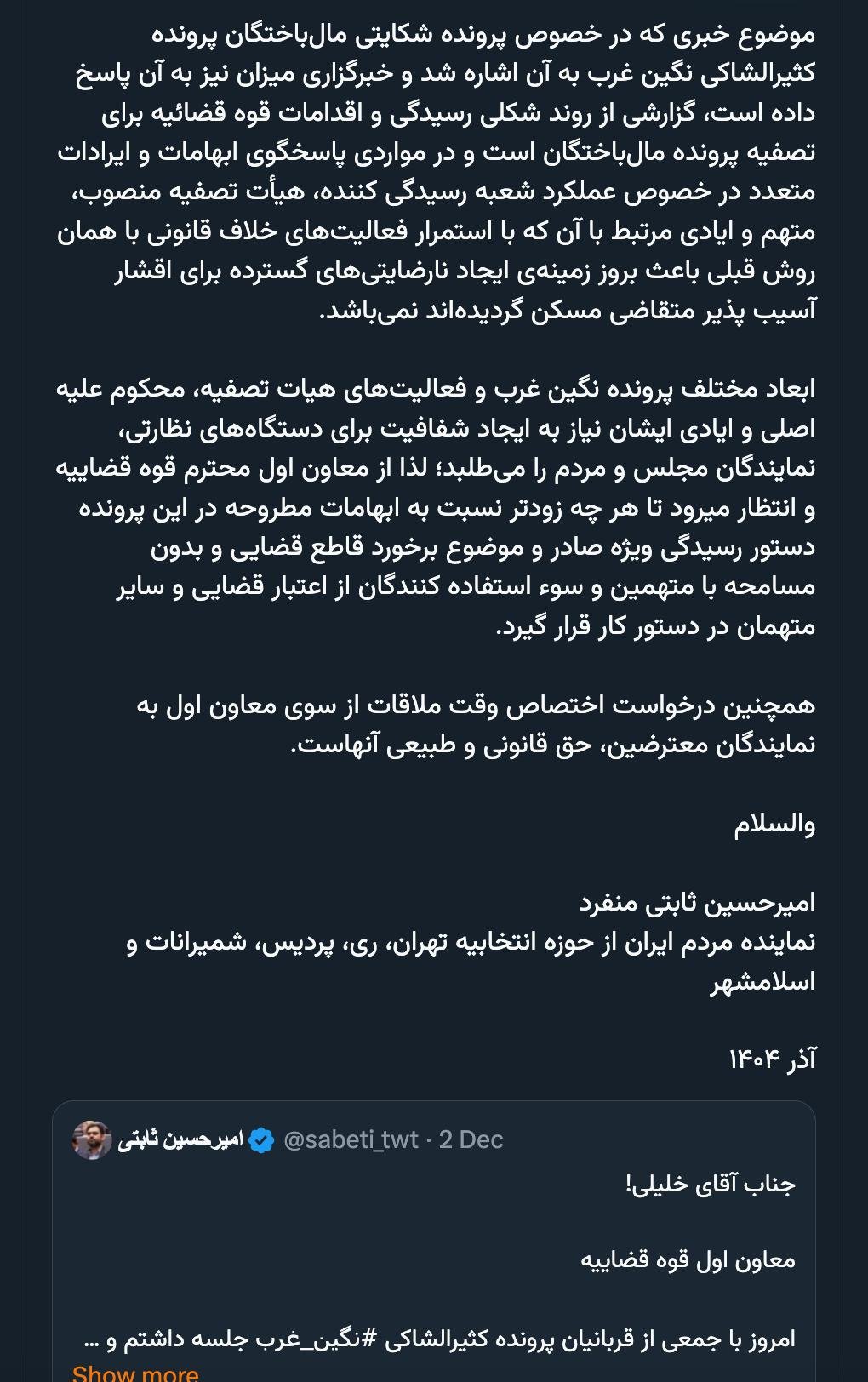The height and width of the screenshot is (1382, 868).
Task: Expand quoted tweet with Show more
Action: click(x=134, y=1372)
